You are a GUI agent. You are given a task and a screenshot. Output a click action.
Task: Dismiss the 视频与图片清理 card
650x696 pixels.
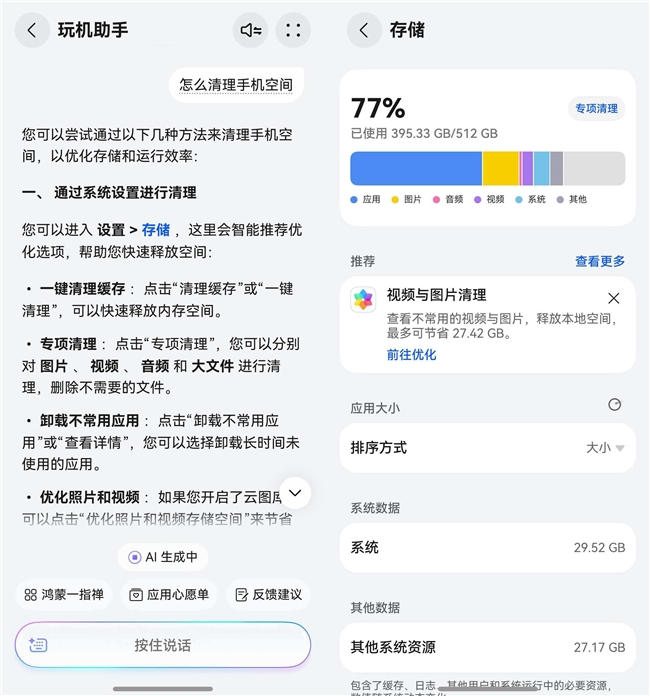614,298
